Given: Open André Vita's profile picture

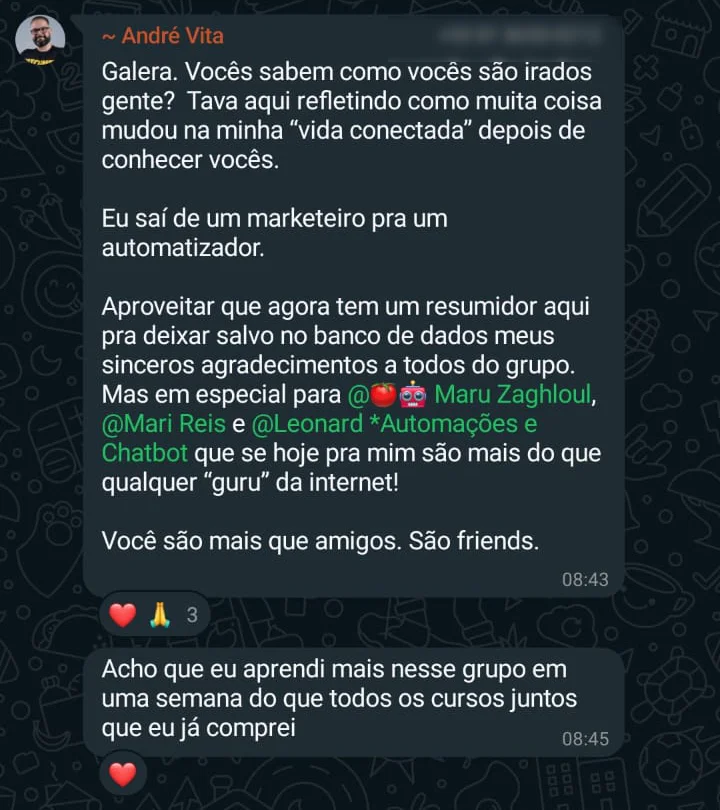Looking at the screenshot, I should [x=40, y=39].
